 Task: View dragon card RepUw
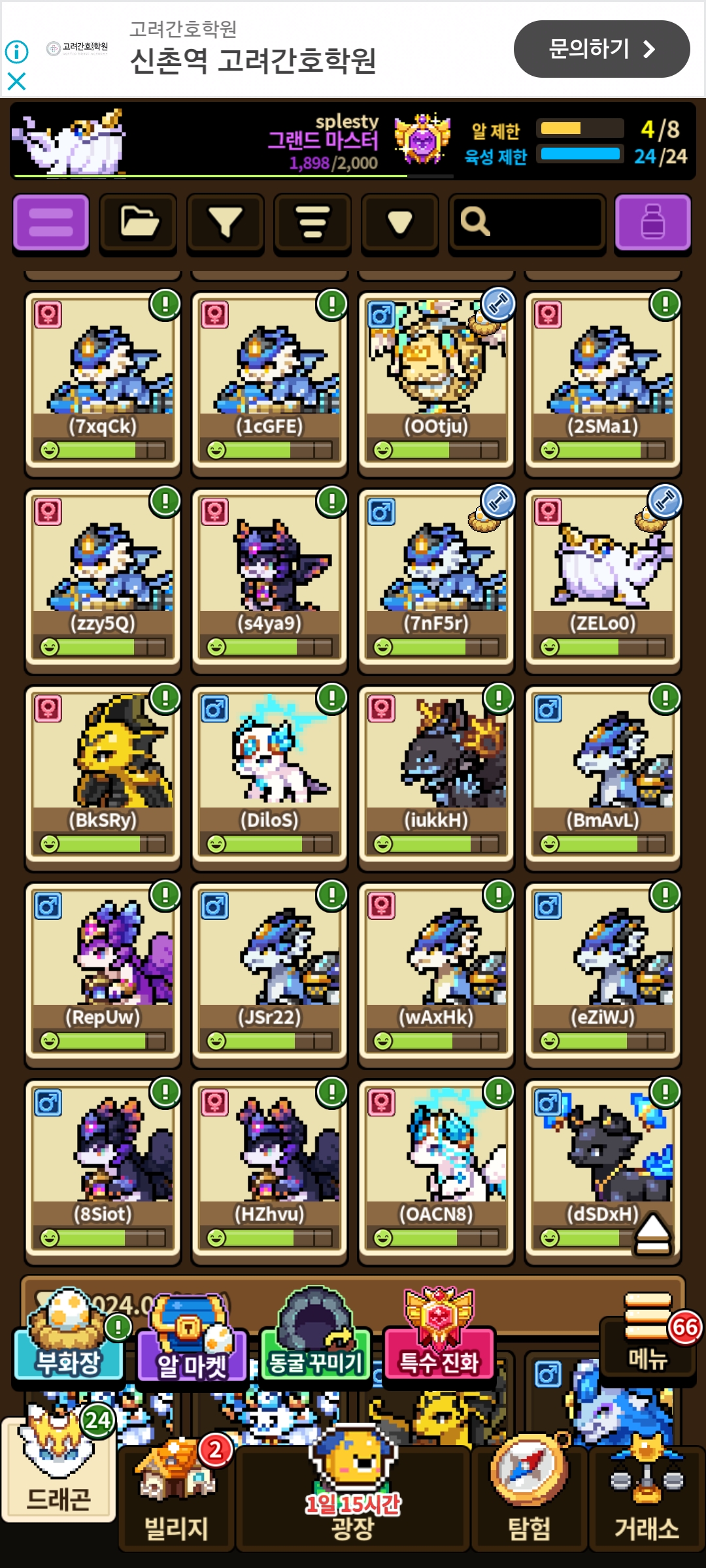103,971
